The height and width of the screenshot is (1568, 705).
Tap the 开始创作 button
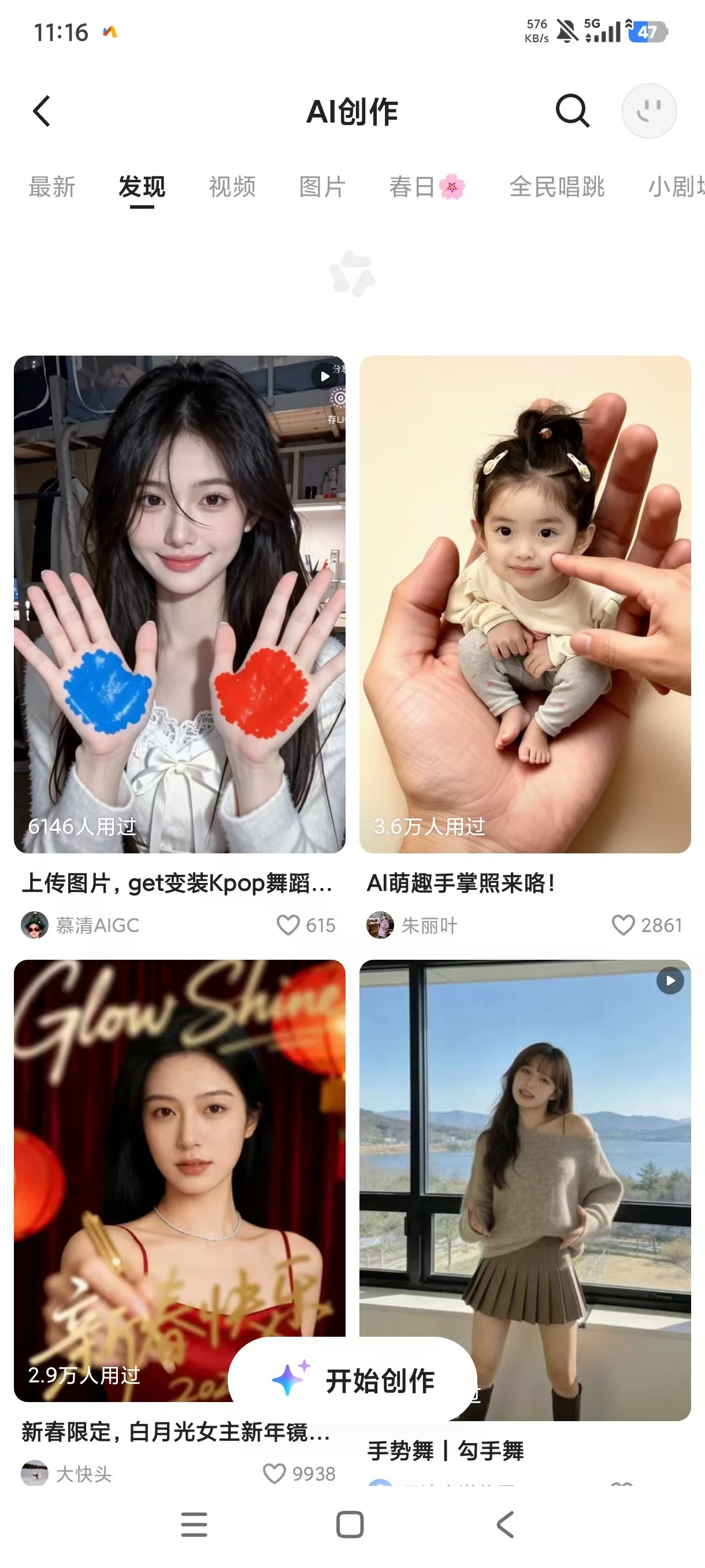click(x=353, y=1380)
